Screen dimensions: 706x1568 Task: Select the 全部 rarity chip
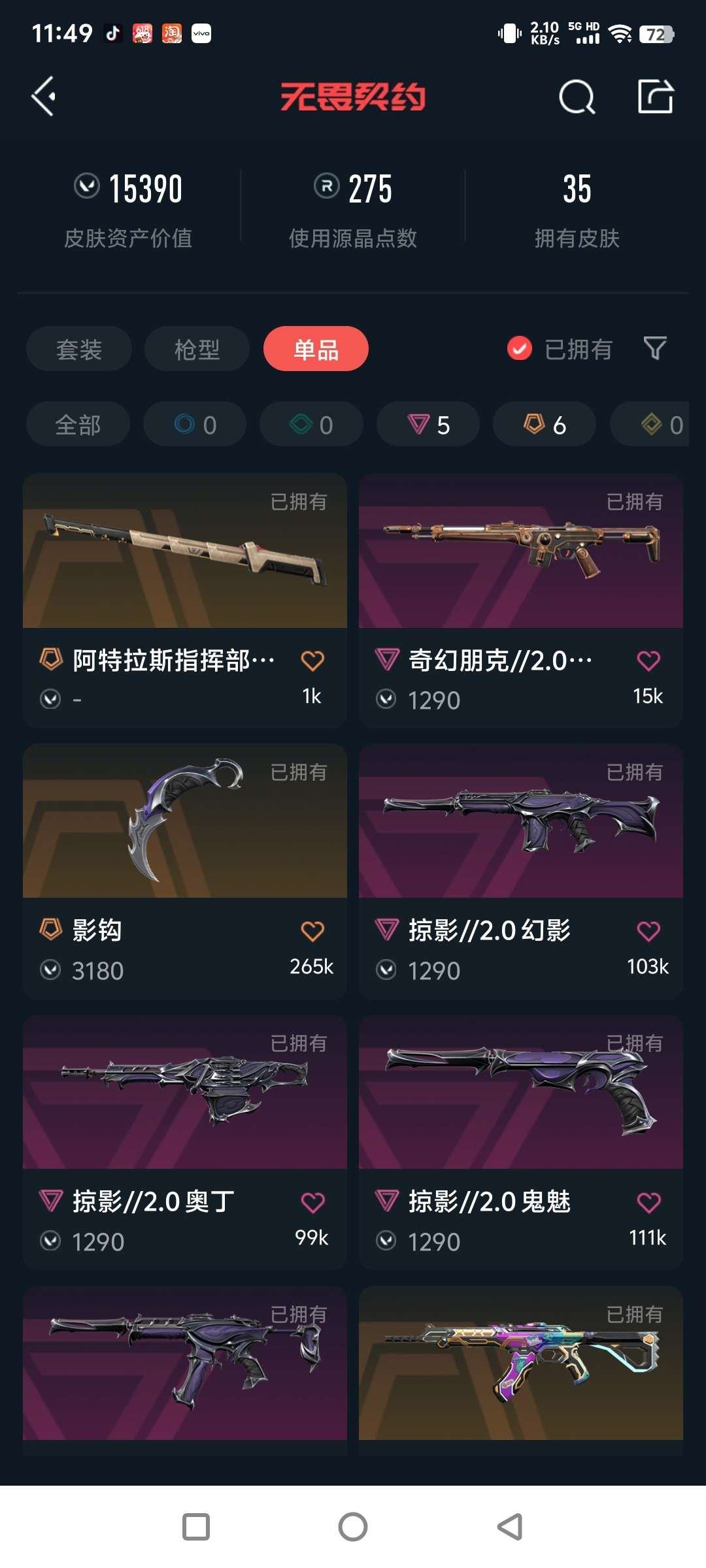pos(78,425)
